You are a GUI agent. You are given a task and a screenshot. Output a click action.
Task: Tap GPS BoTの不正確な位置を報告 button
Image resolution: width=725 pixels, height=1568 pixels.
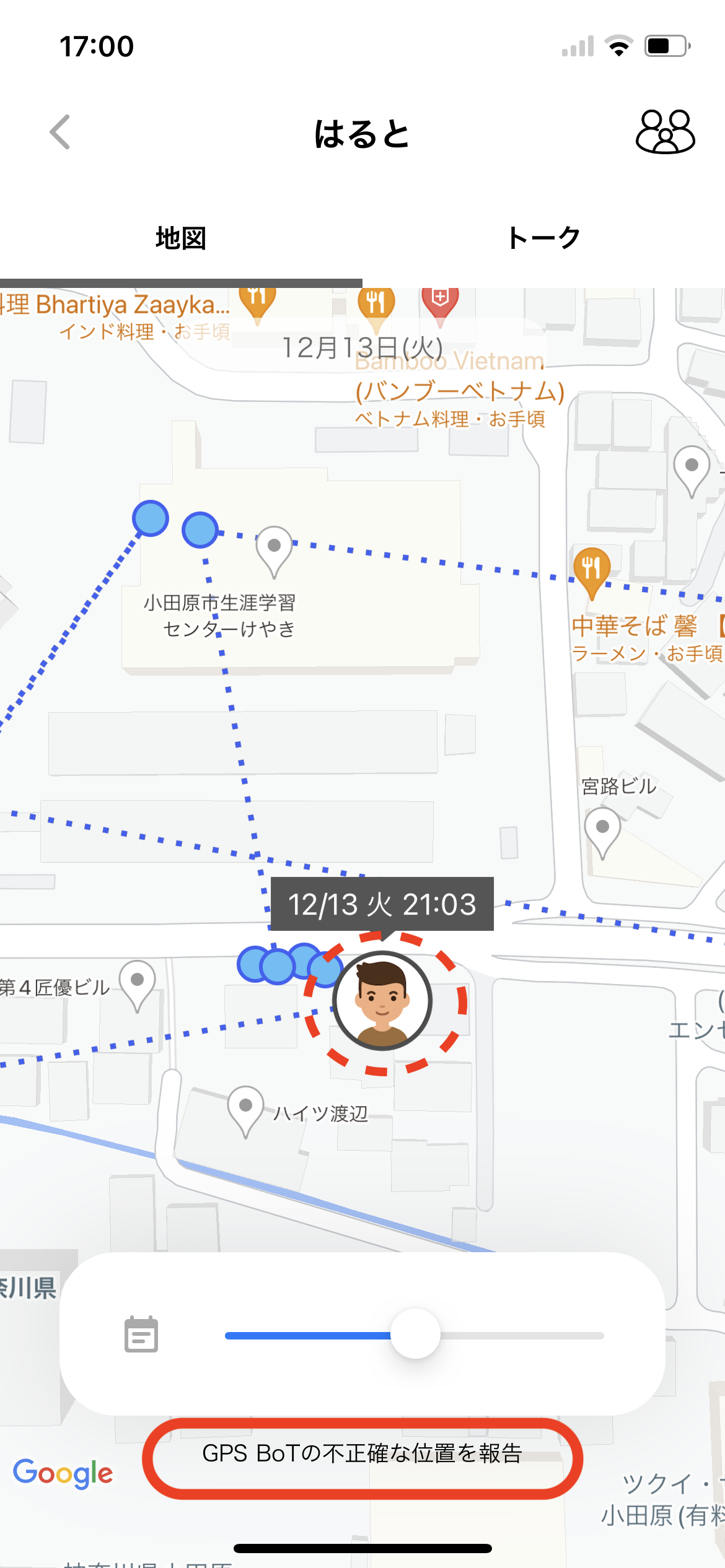pos(362,1454)
